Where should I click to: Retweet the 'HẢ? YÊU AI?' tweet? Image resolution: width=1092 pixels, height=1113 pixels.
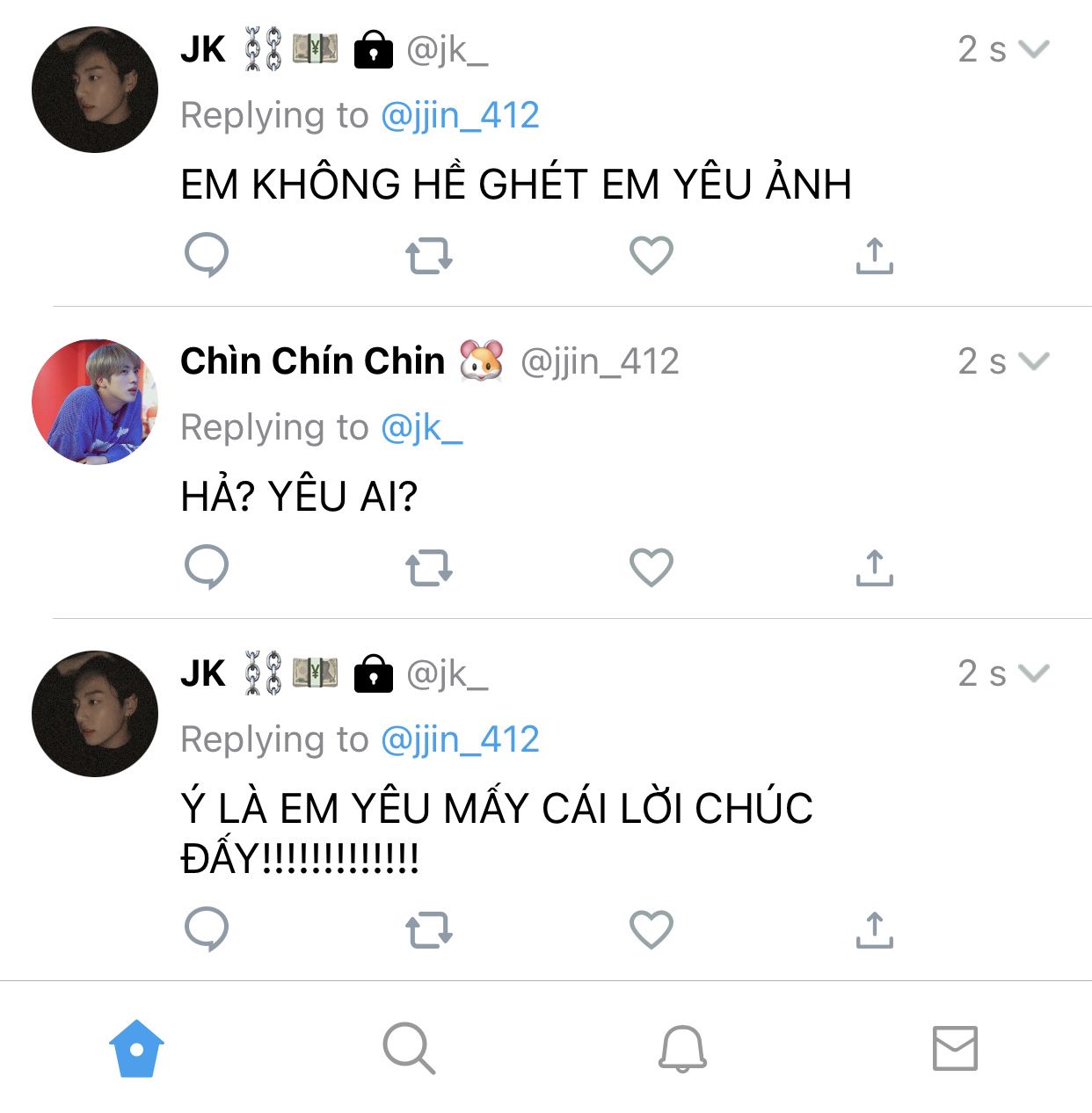coord(429,568)
